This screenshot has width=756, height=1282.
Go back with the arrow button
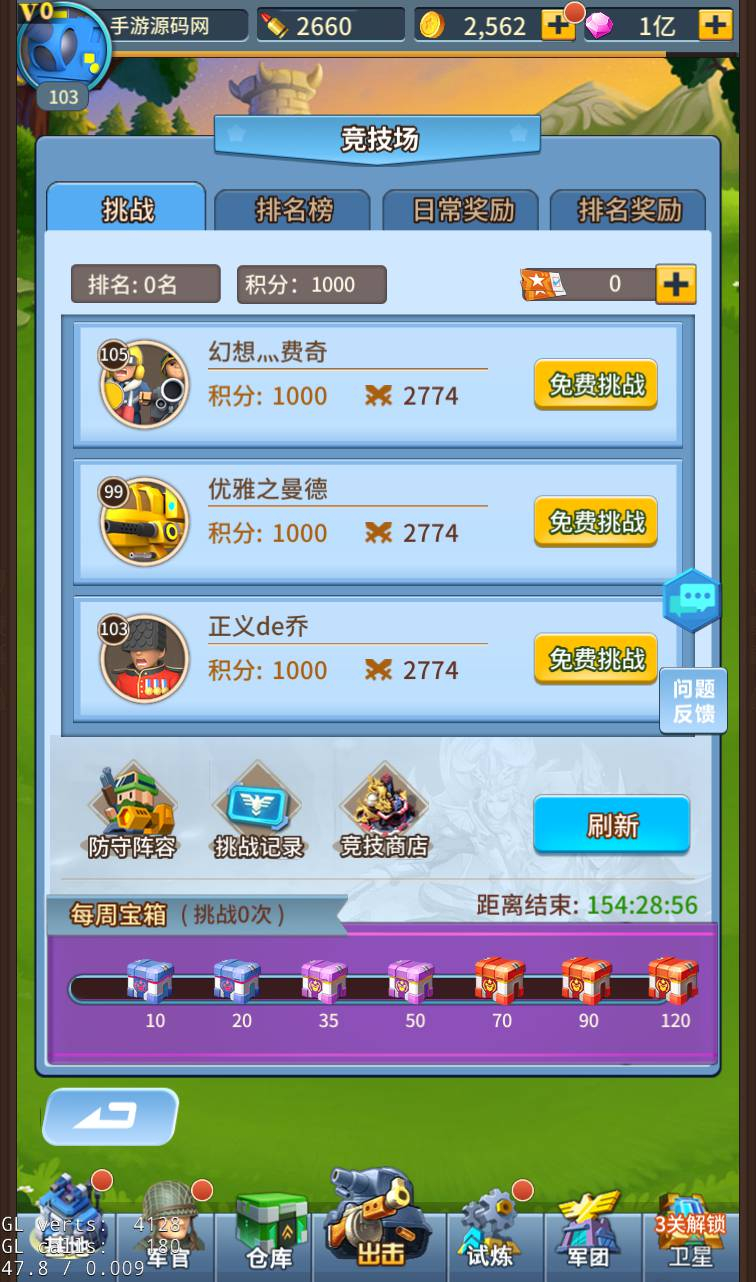click(x=110, y=1116)
